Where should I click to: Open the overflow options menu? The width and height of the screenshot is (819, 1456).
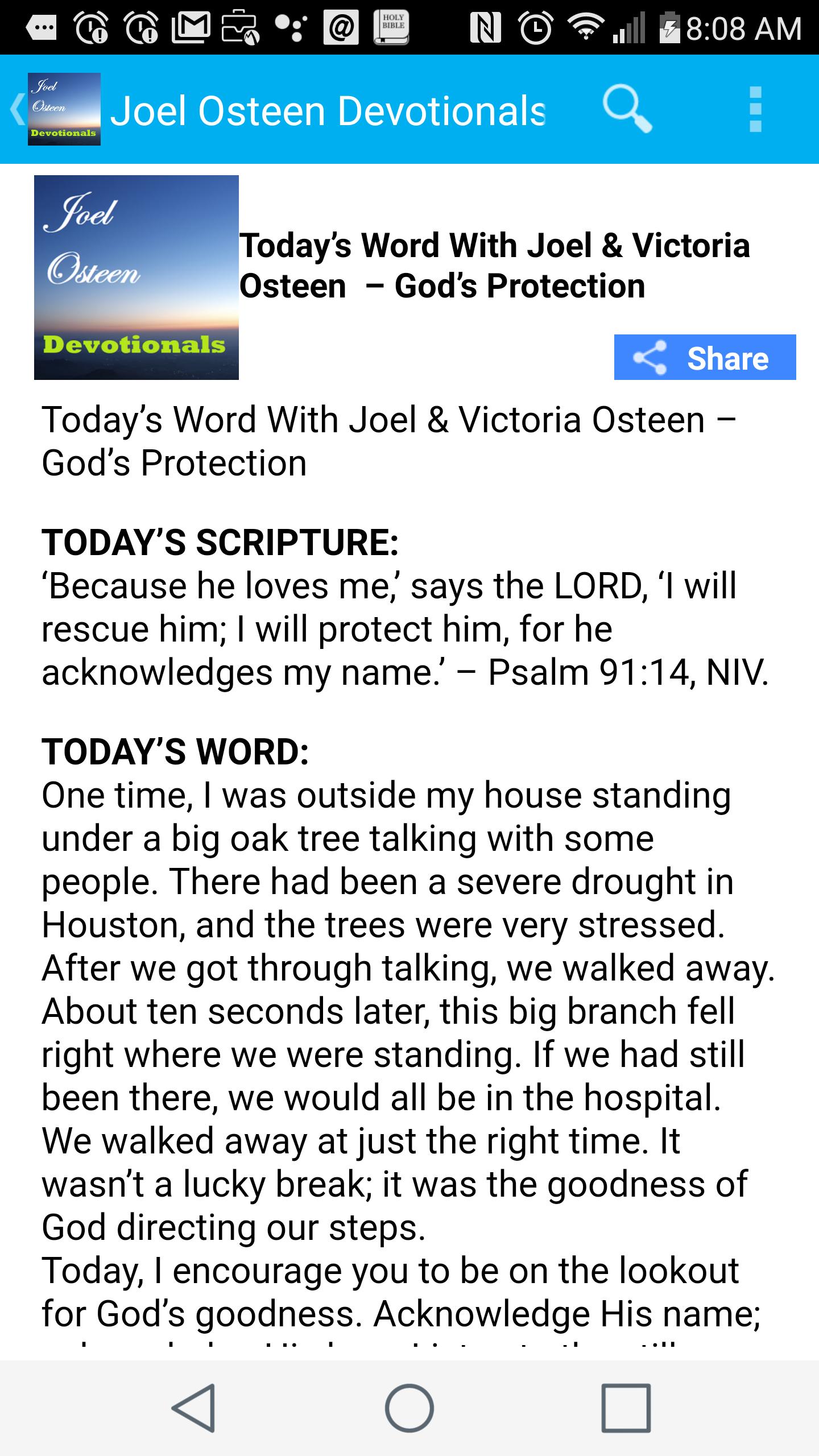(x=754, y=110)
